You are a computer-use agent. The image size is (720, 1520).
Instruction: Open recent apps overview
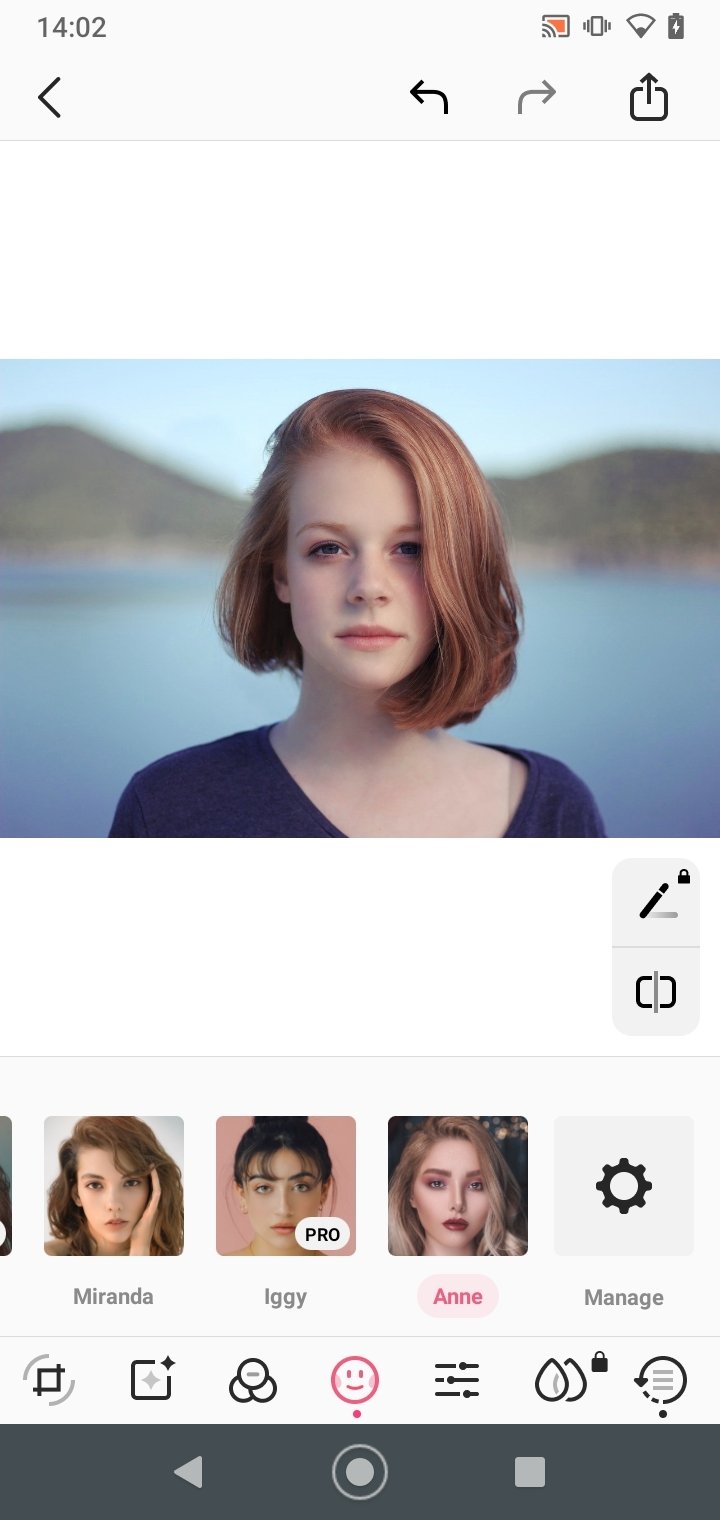[529, 1471]
